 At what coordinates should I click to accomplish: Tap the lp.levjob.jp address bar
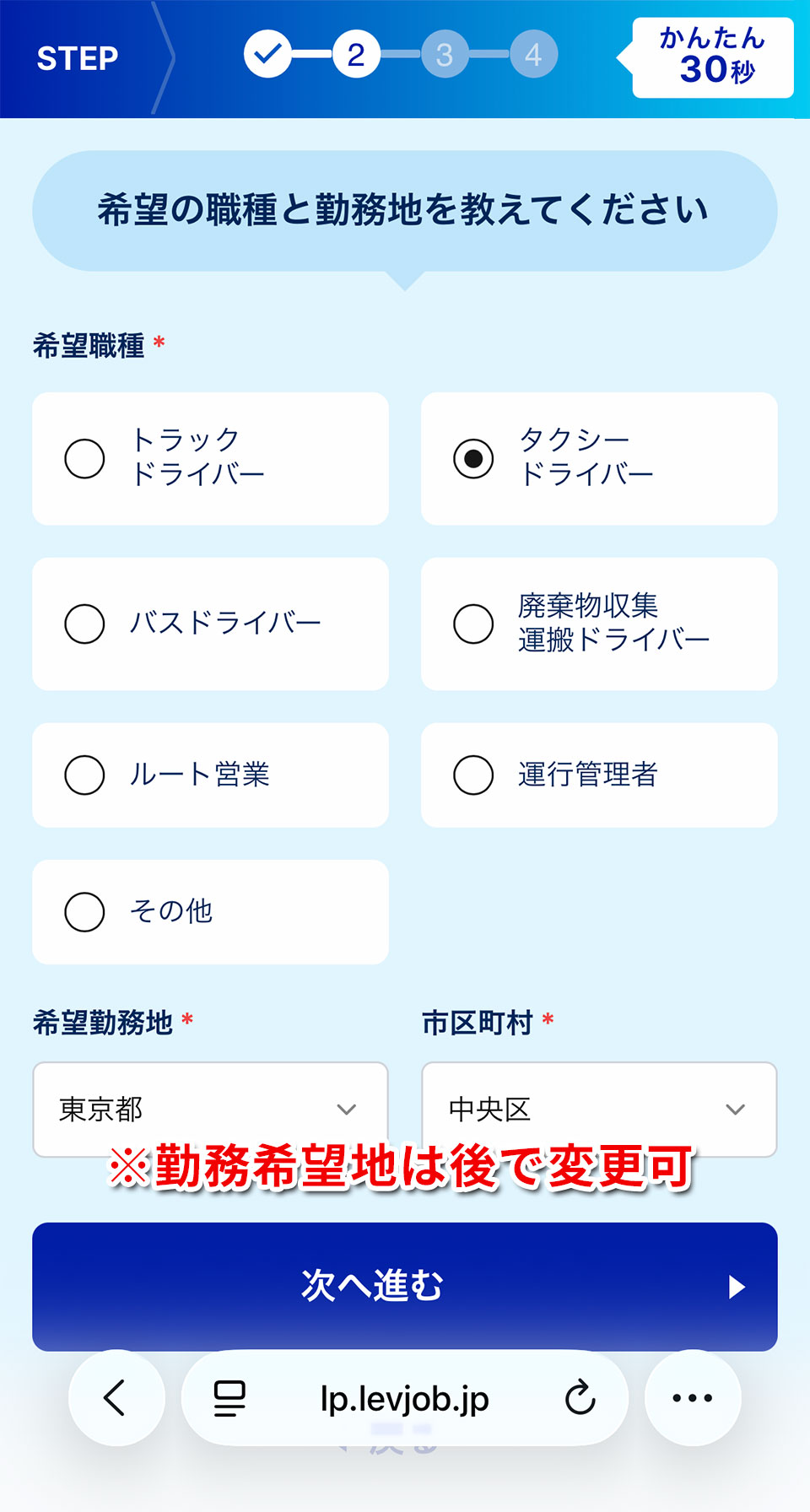(x=404, y=1399)
